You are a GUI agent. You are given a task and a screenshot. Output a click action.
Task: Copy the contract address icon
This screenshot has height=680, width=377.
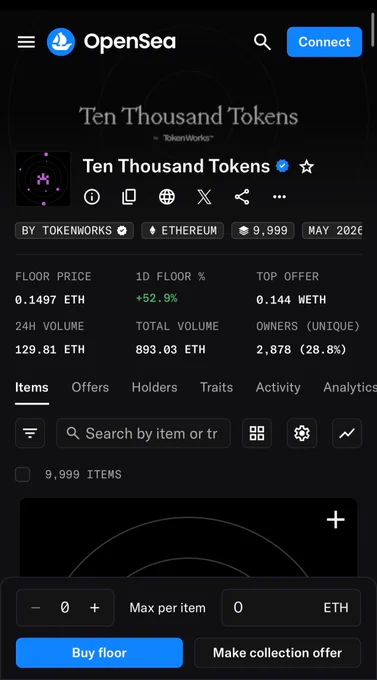pyautogui.click(x=129, y=197)
